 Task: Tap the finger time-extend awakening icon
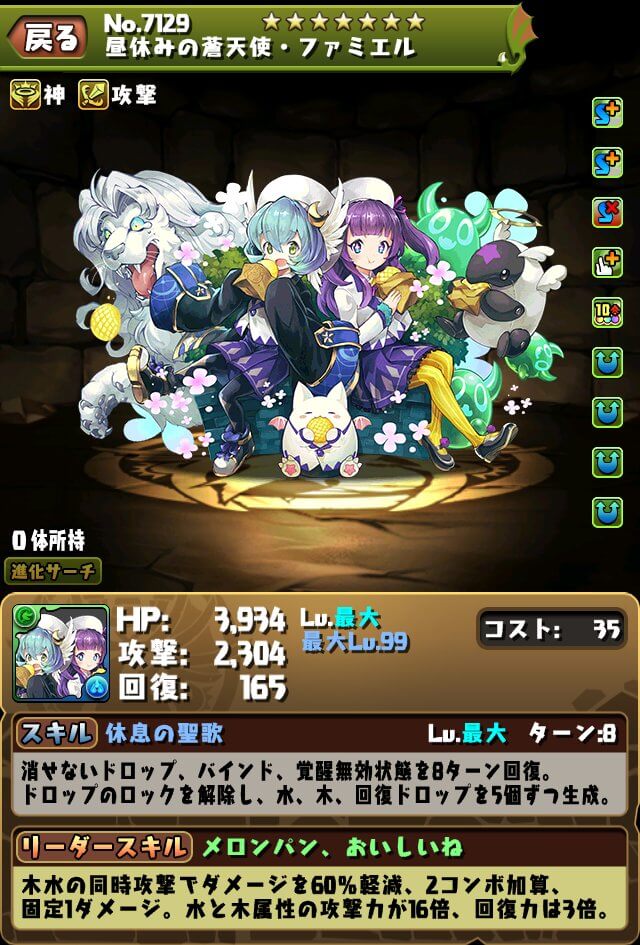click(x=606, y=262)
